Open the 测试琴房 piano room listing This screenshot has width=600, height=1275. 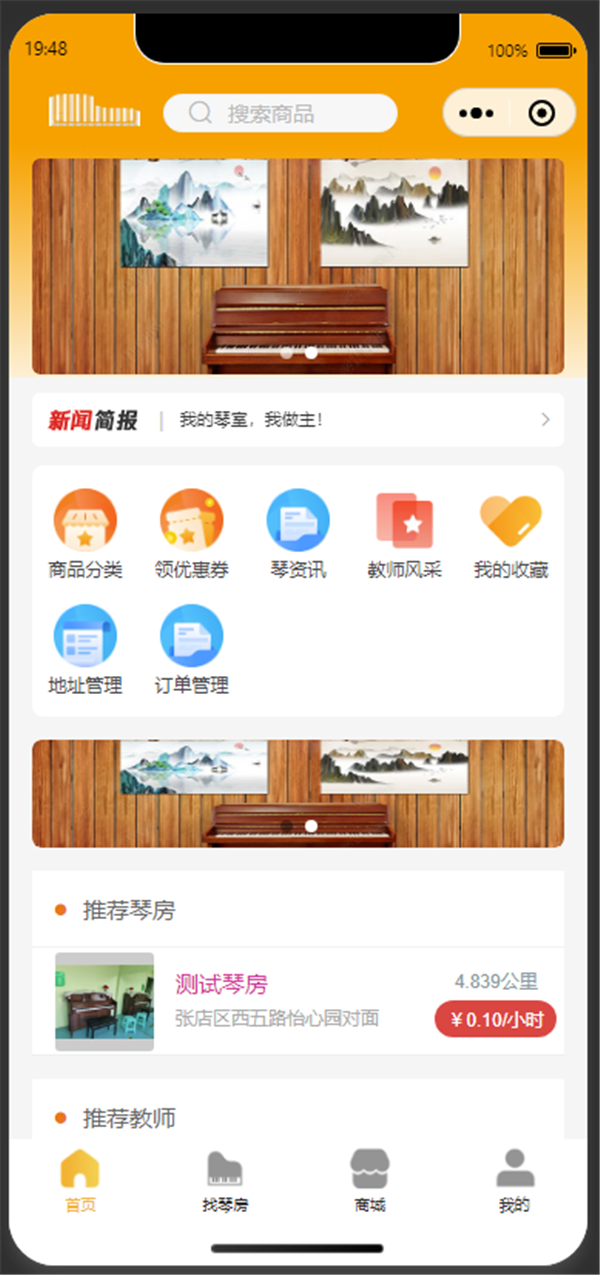point(298,1001)
